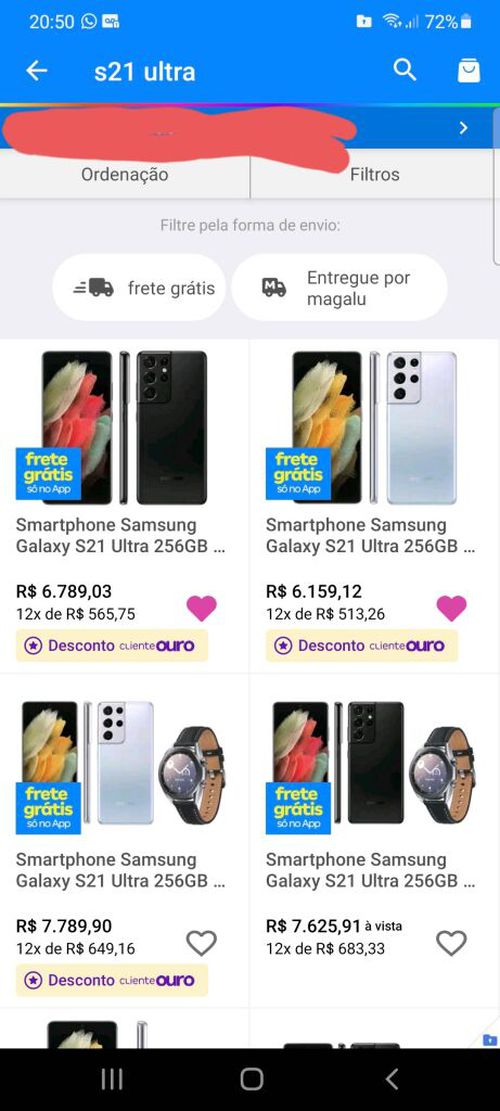The image size is (500, 1111).
Task: Open the R$ 7.789,90 S21 Ultra with watch
Action: [125, 840]
